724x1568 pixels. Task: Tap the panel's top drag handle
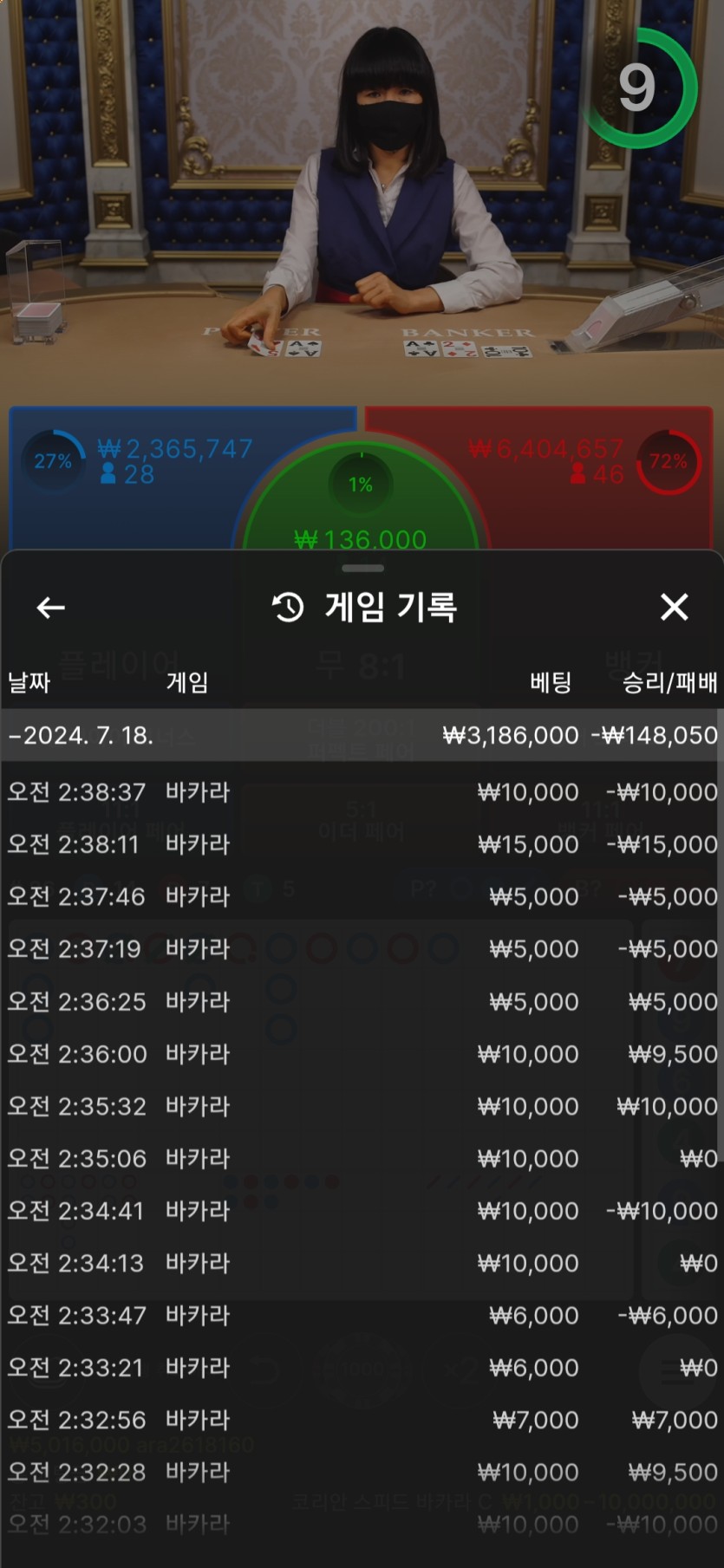point(362,568)
